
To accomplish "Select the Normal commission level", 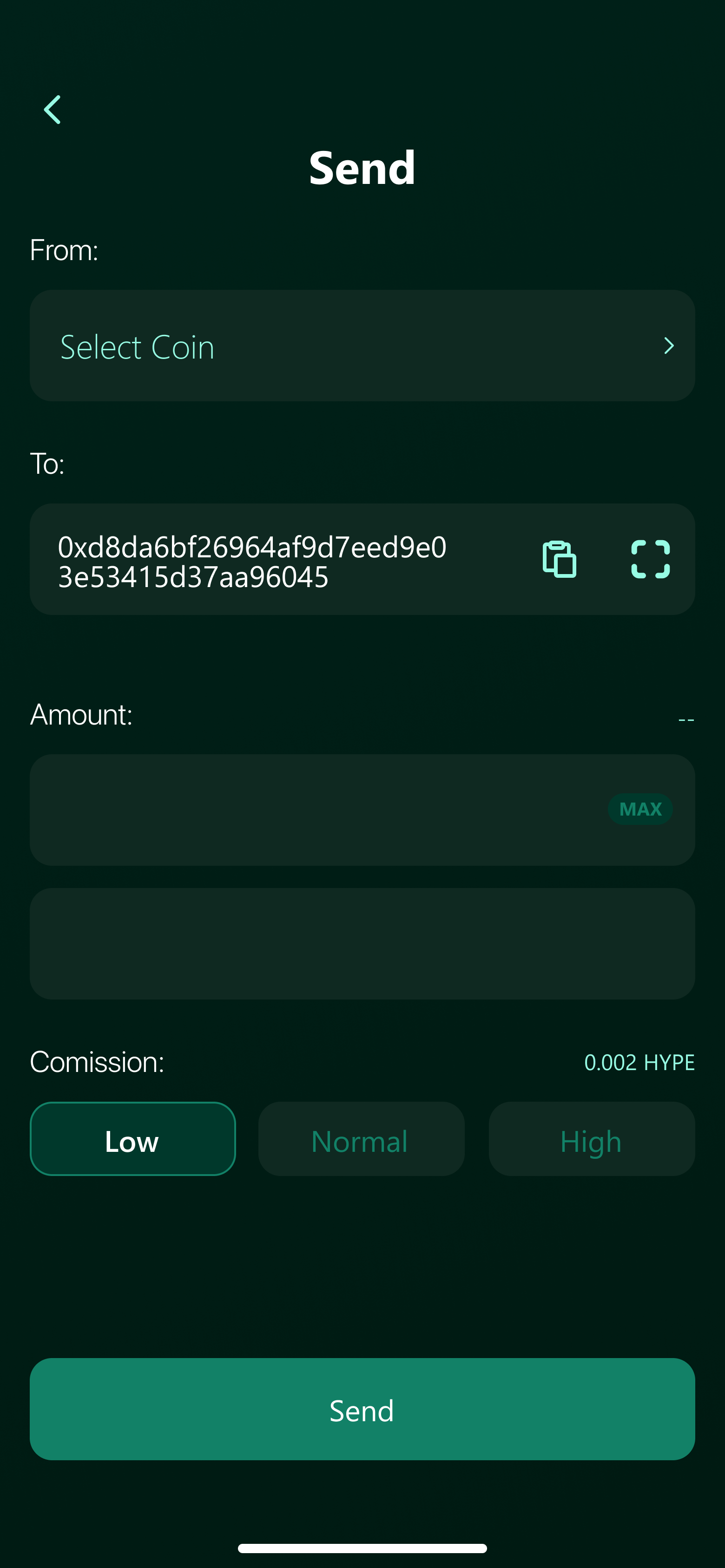I will pos(360,1139).
